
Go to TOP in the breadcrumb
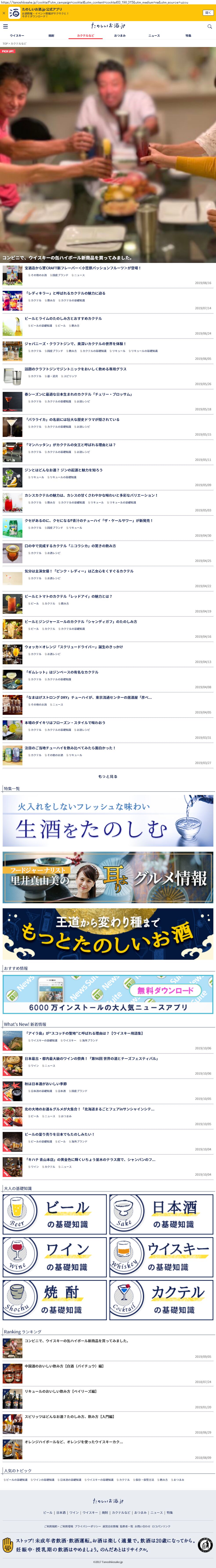[5, 44]
